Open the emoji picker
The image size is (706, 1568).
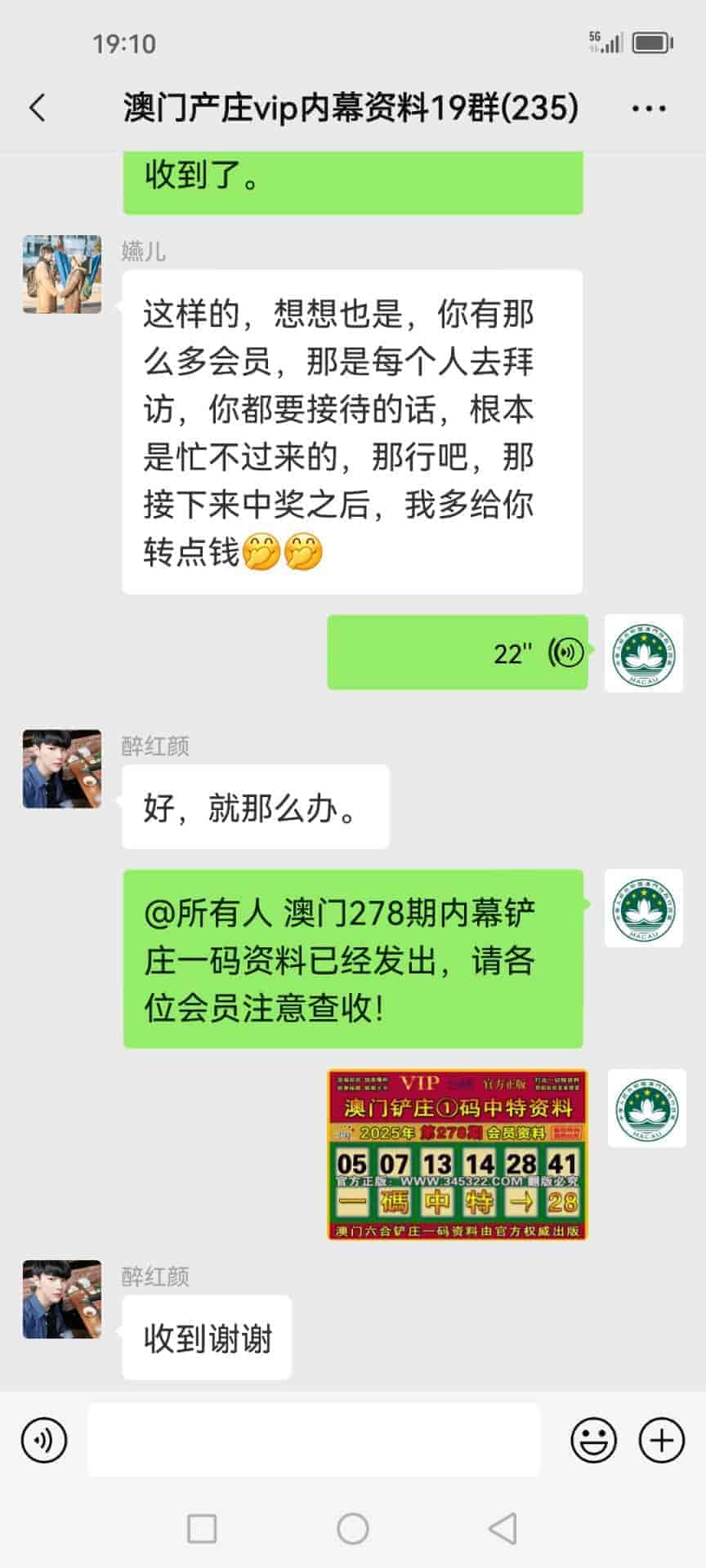click(x=593, y=1440)
